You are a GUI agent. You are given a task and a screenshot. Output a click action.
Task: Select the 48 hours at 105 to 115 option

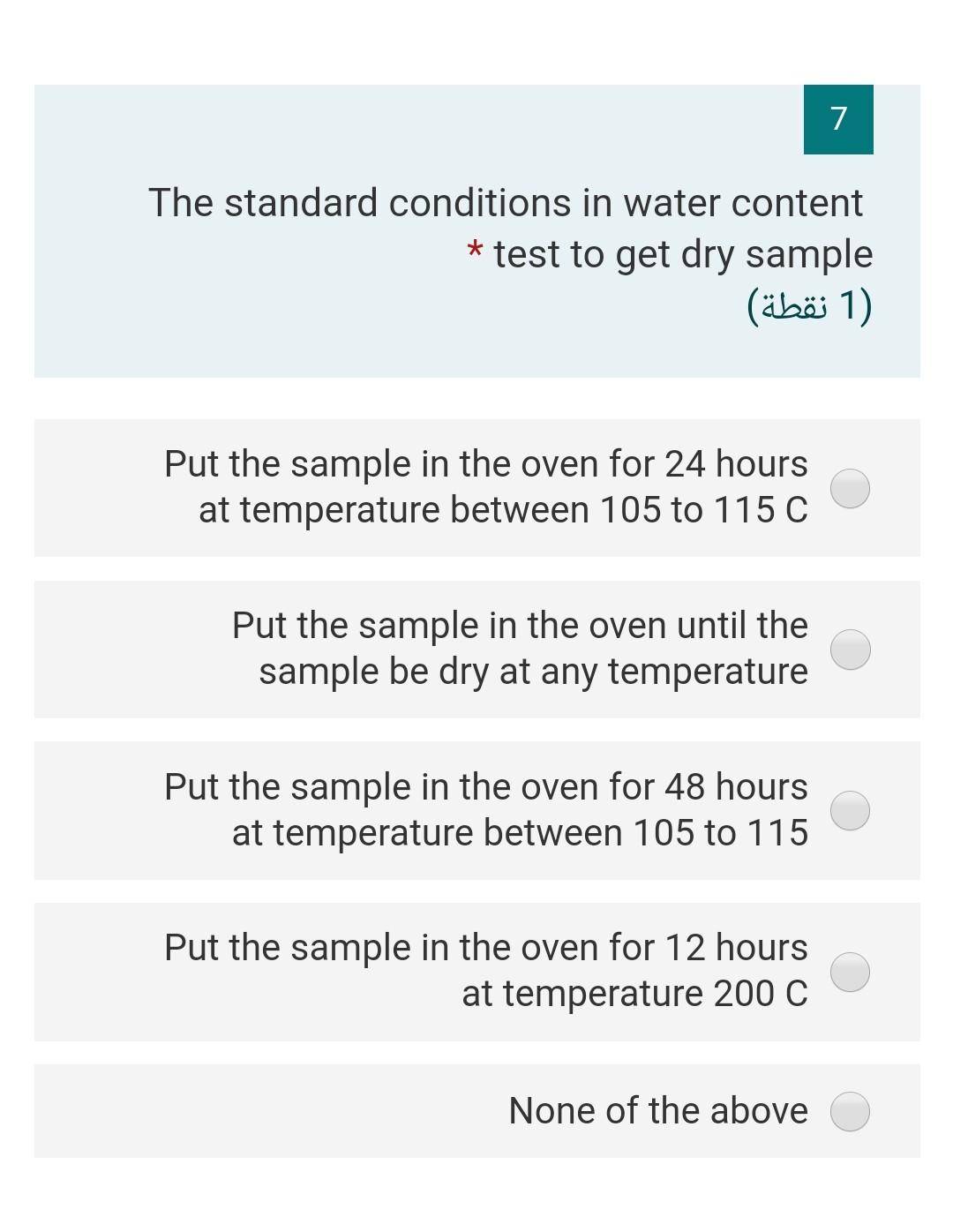pyautogui.click(x=850, y=808)
